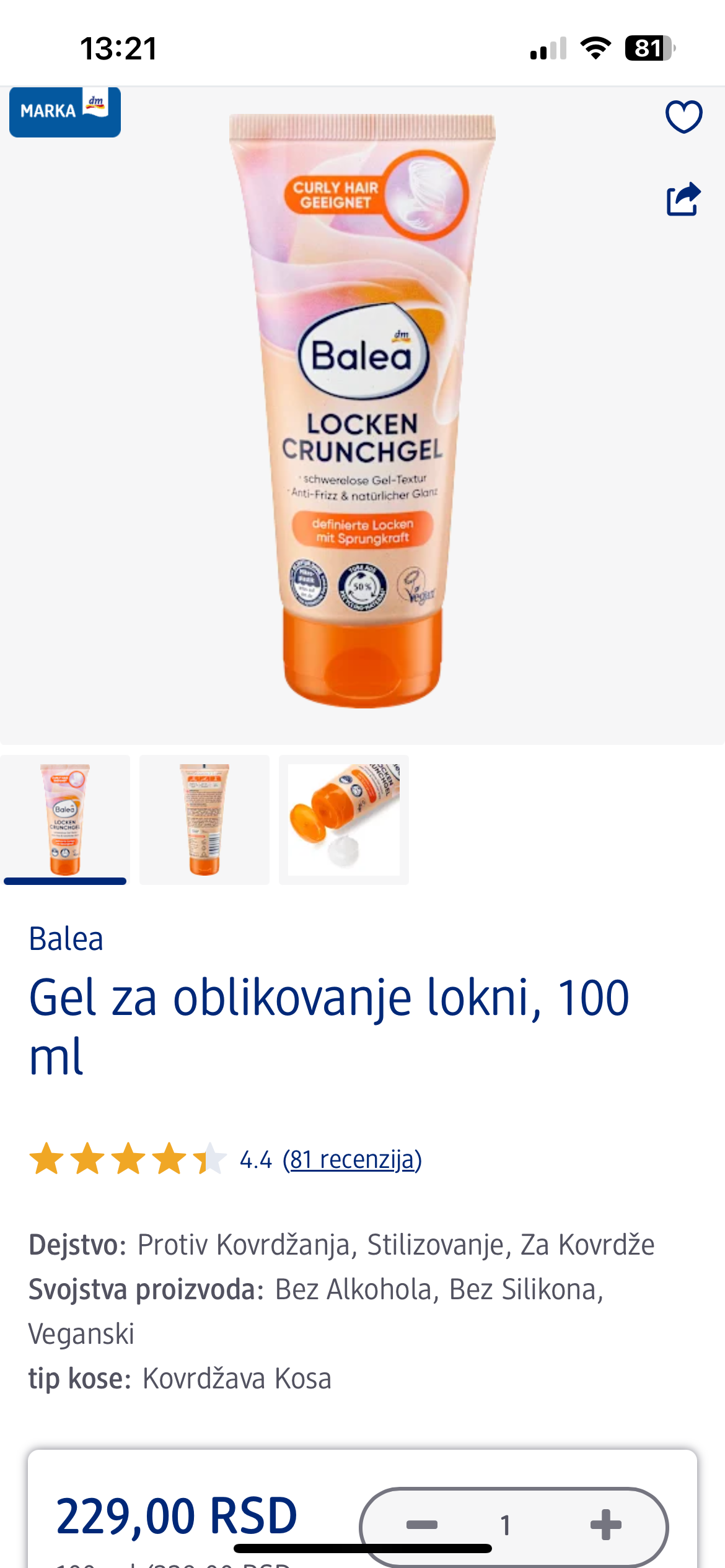This screenshot has width=725, height=1568.
Task: View the second thumbnail showing tube back
Action: (x=204, y=819)
